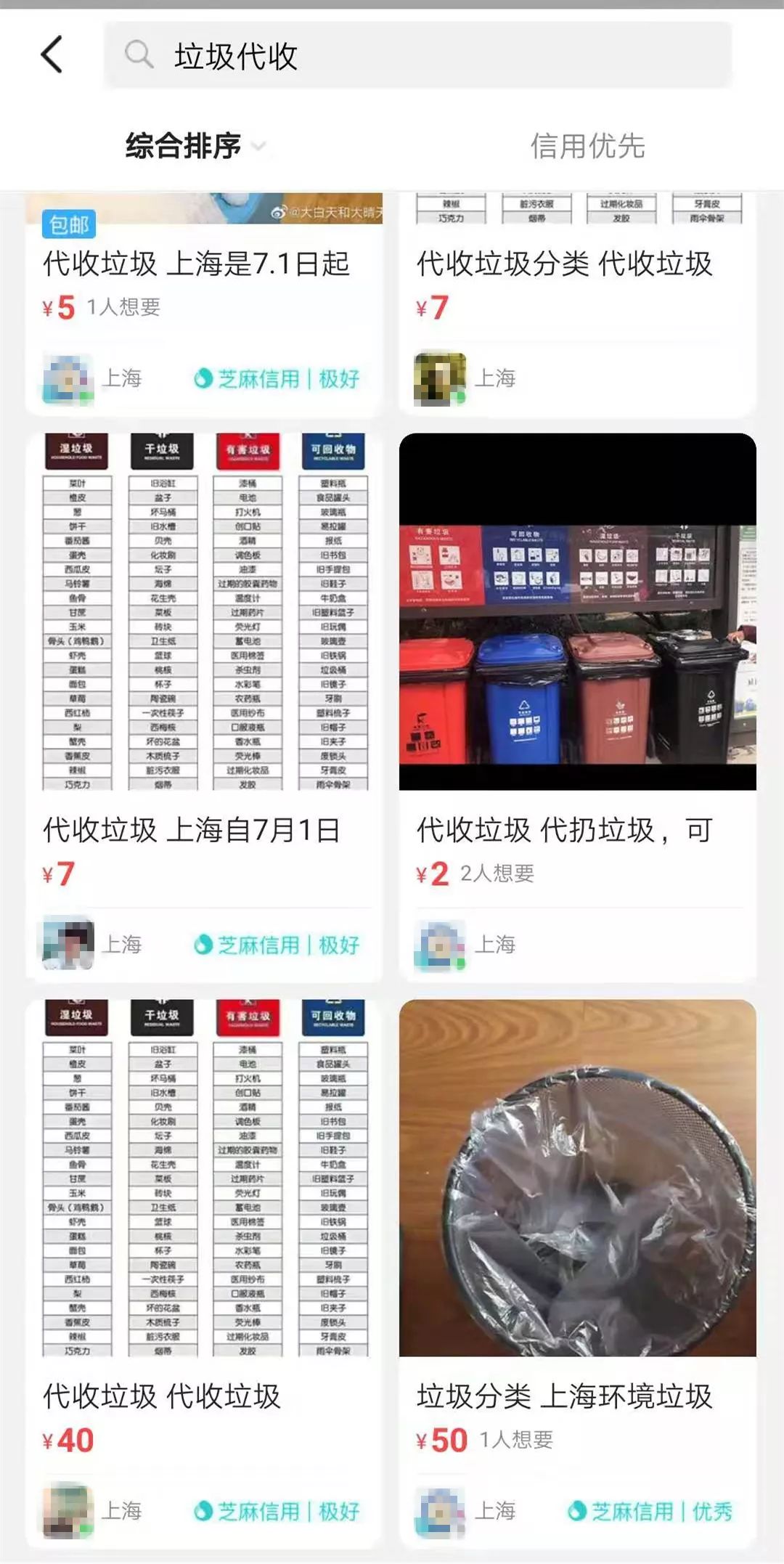This screenshot has width=784, height=1564.
Task: Expand the 综合排序 sort dropdown
Action: [195, 146]
